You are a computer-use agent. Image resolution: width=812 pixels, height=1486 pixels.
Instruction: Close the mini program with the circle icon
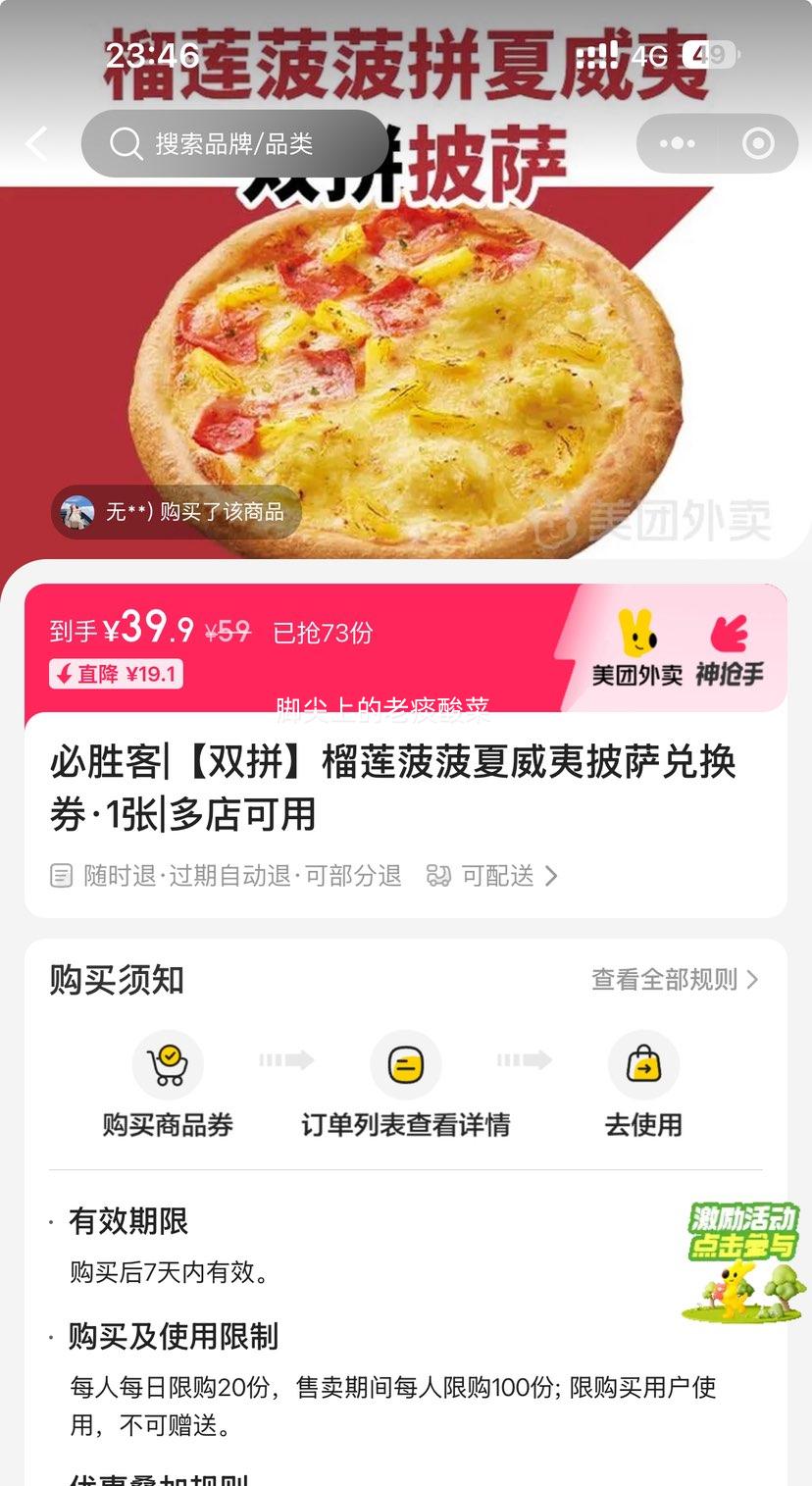pos(758,144)
